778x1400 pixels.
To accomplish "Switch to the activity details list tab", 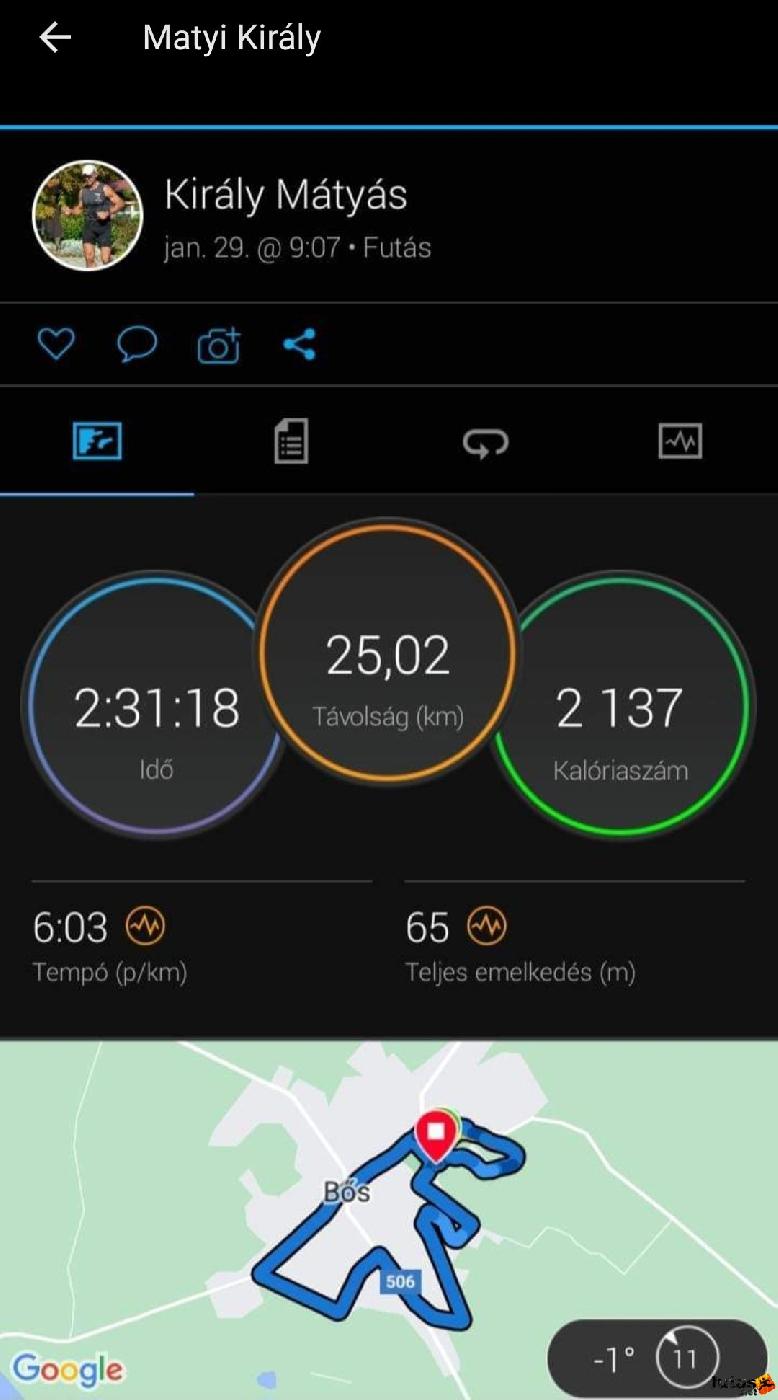I will pyautogui.click(x=291, y=441).
